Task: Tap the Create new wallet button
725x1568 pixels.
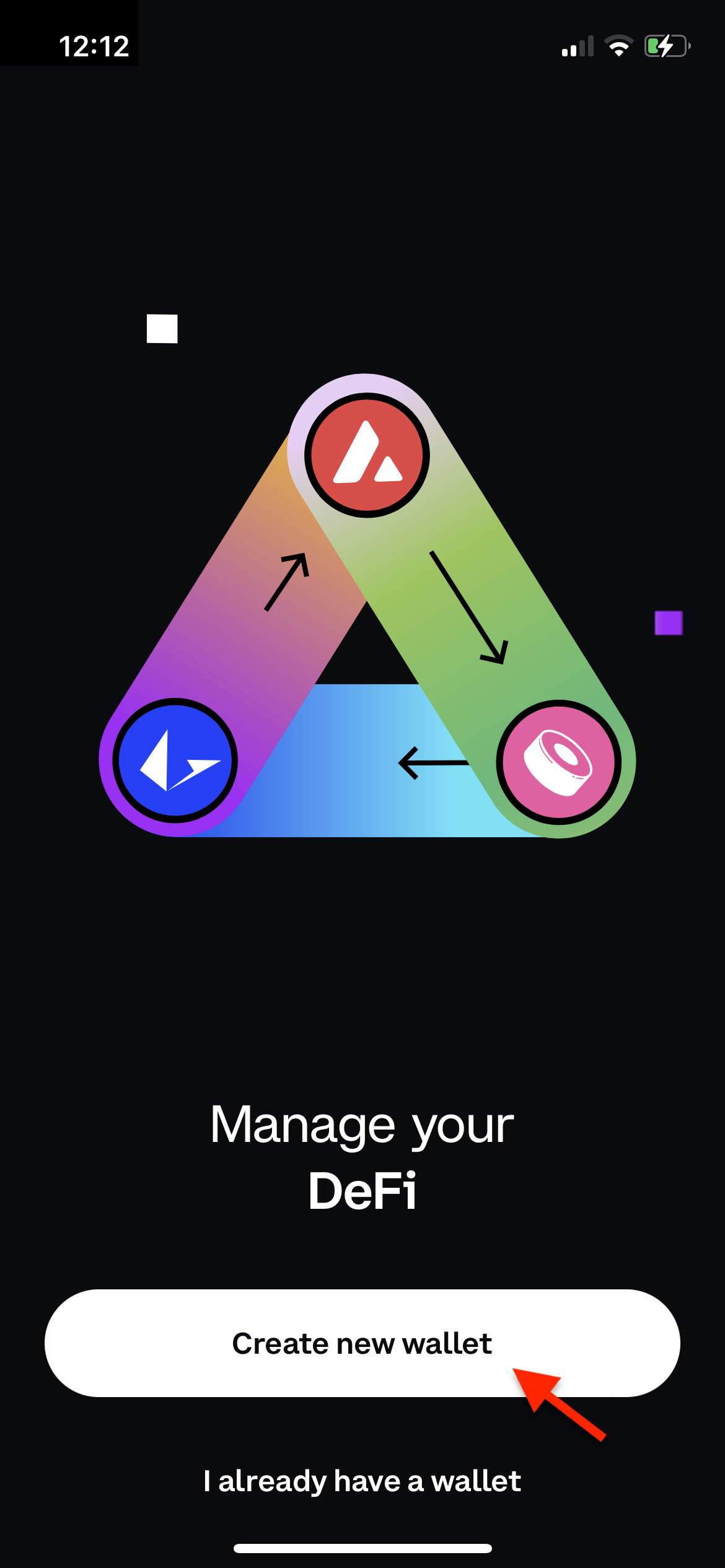Action: 362,1343
